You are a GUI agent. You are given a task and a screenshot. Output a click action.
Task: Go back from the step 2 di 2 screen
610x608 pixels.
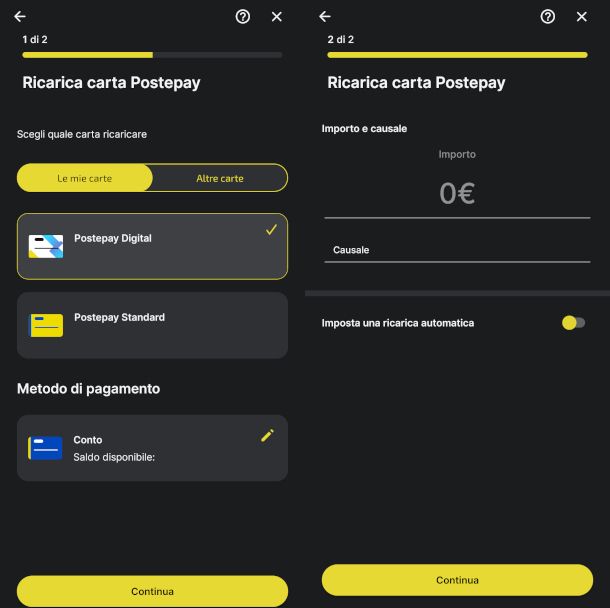[325, 17]
